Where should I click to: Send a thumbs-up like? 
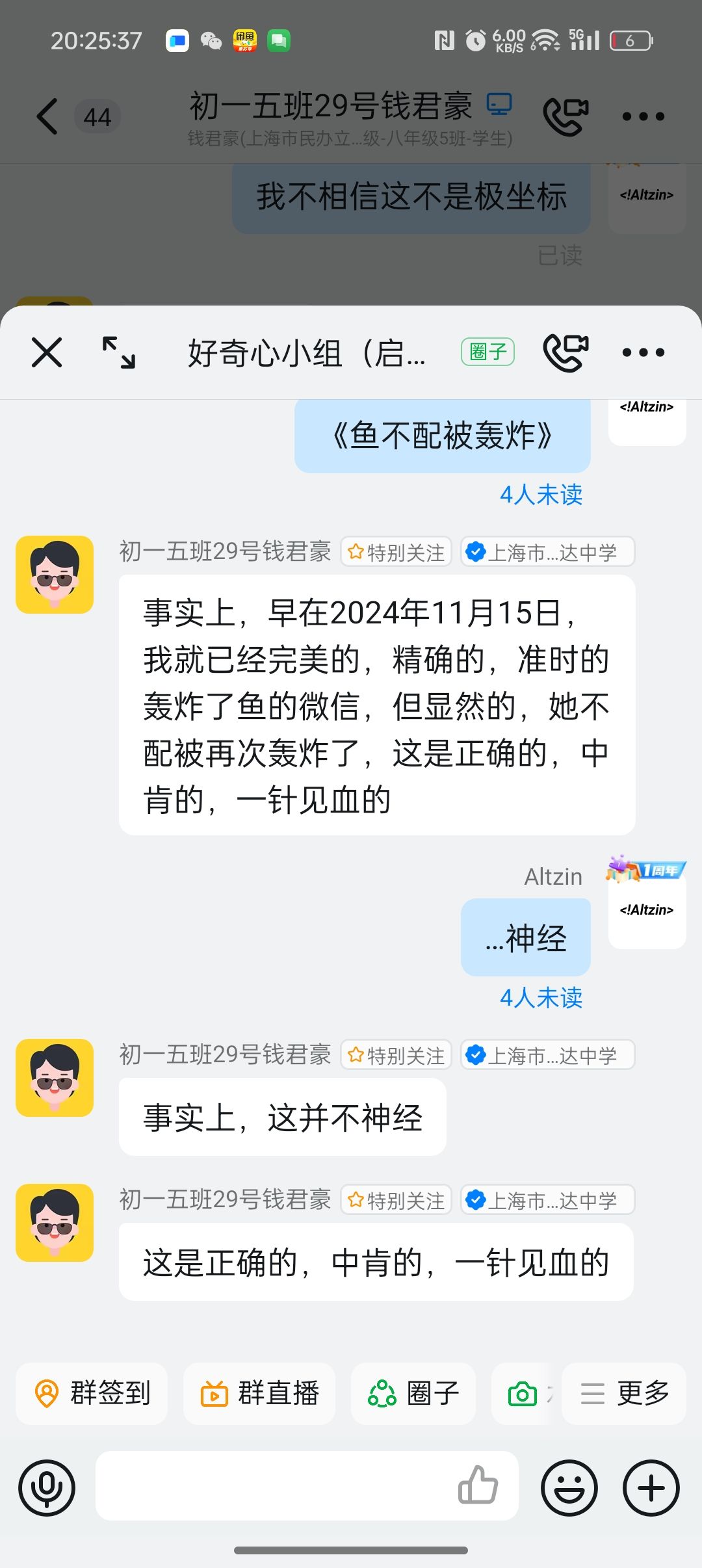point(478,1486)
